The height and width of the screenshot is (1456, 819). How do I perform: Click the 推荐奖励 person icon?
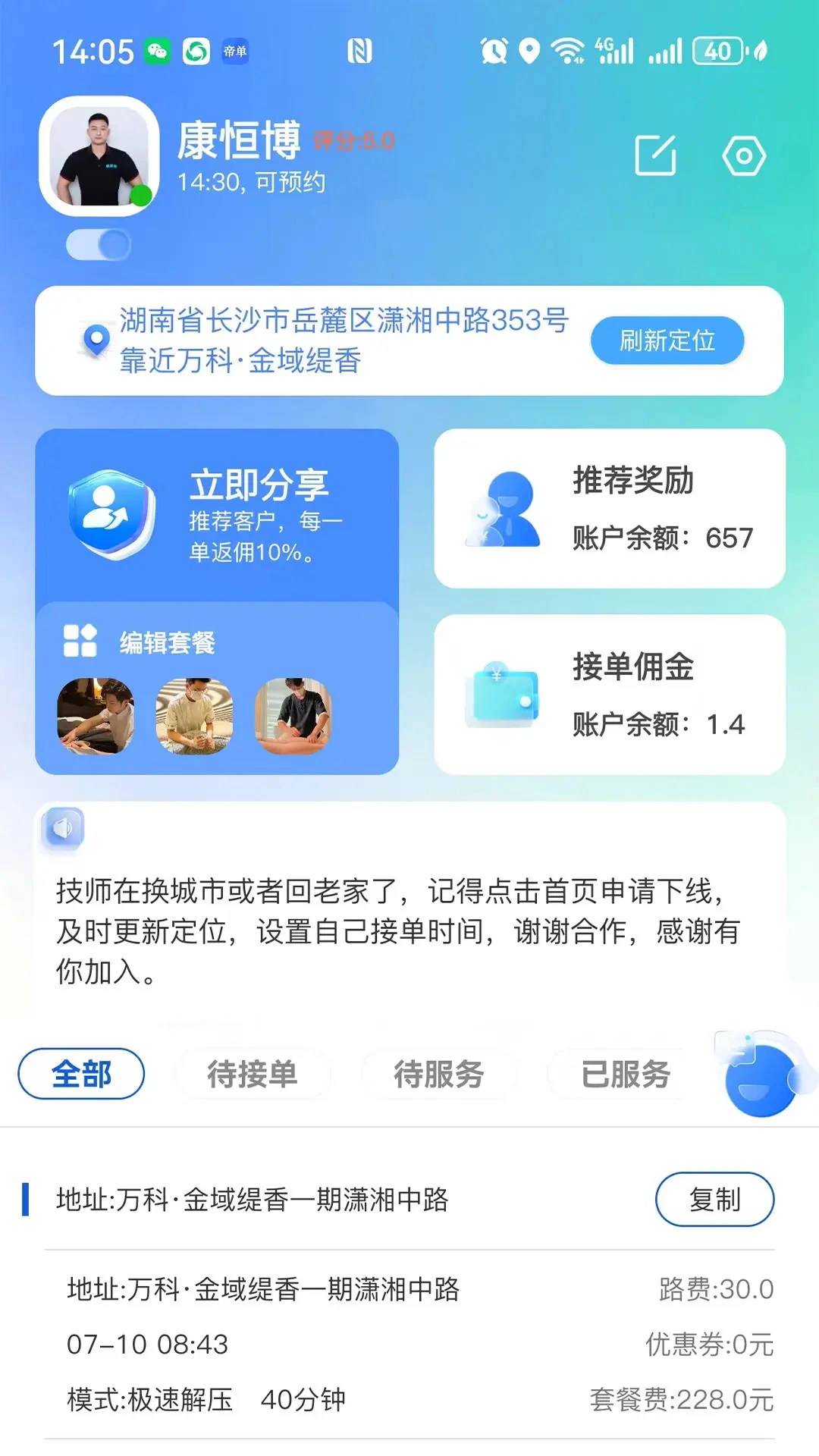click(501, 510)
